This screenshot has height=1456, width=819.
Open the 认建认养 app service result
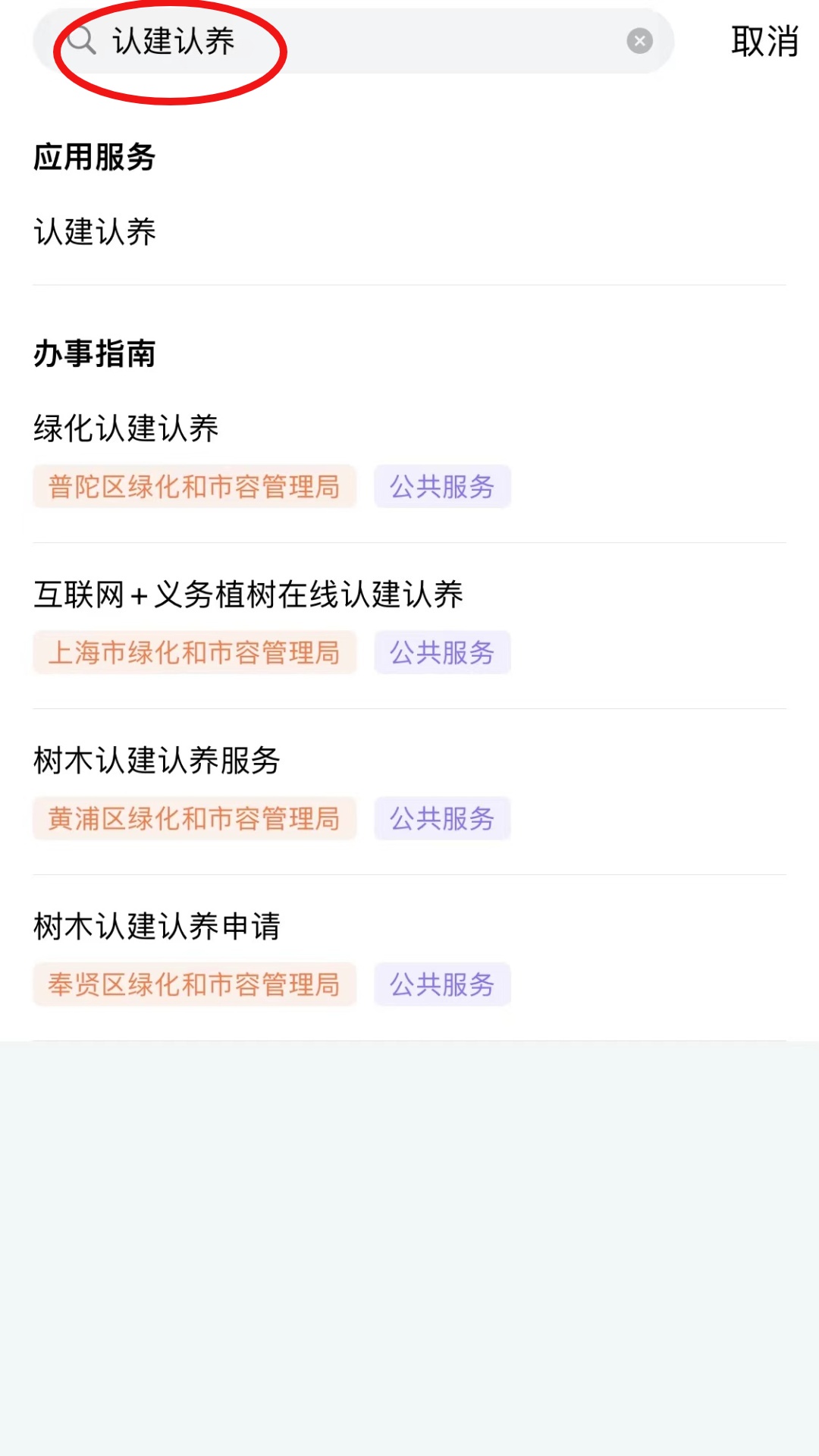click(96, 232)
